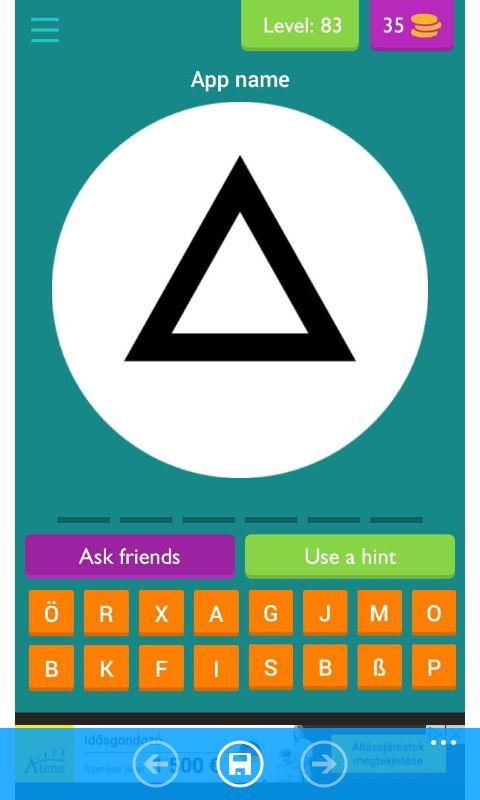Choose the letter M tile
The width and height of the screenshot is (480, 800).
pyautogui.click(x=380, y=613)
